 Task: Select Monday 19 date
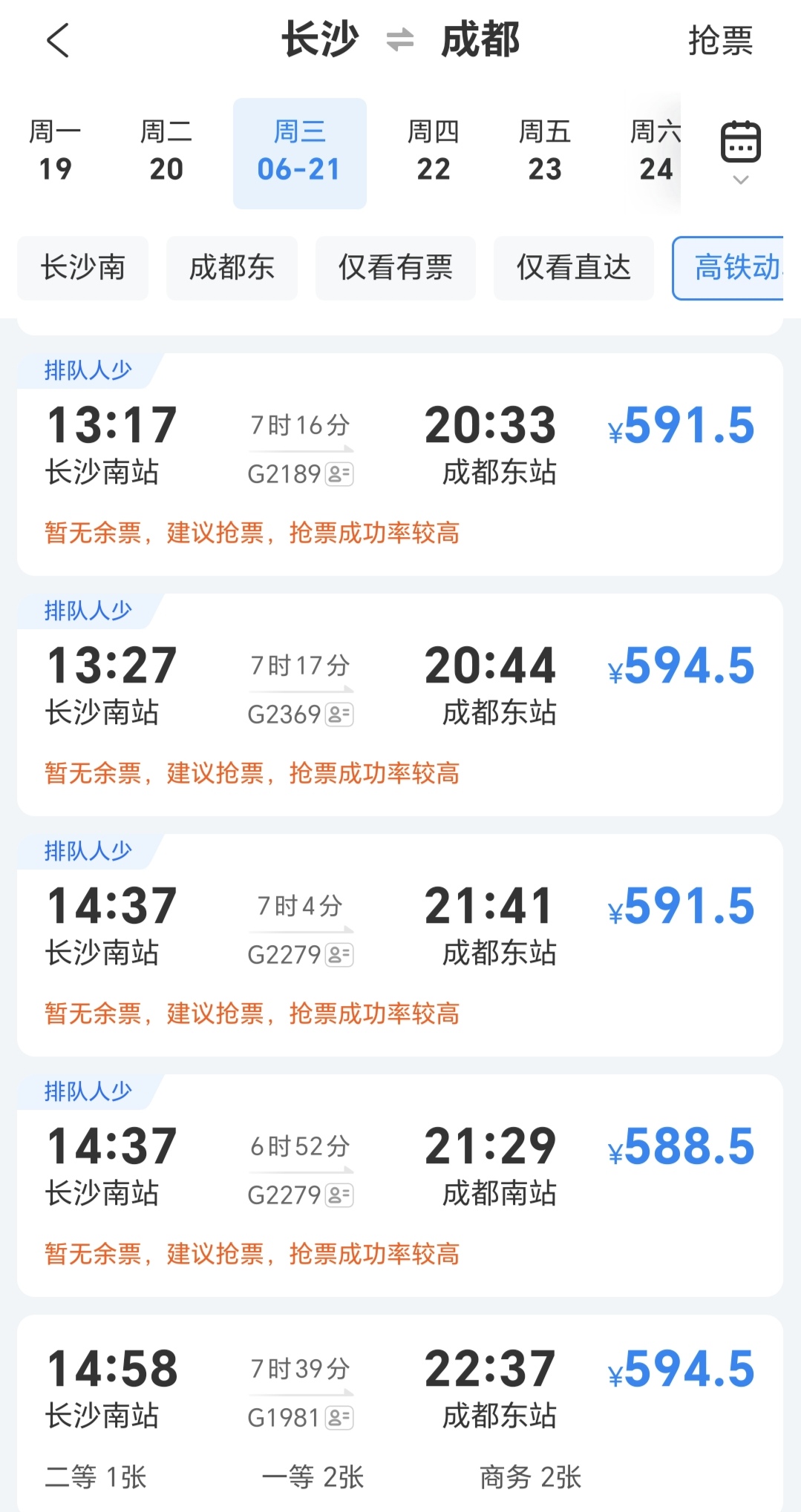[x=55, y=151]
